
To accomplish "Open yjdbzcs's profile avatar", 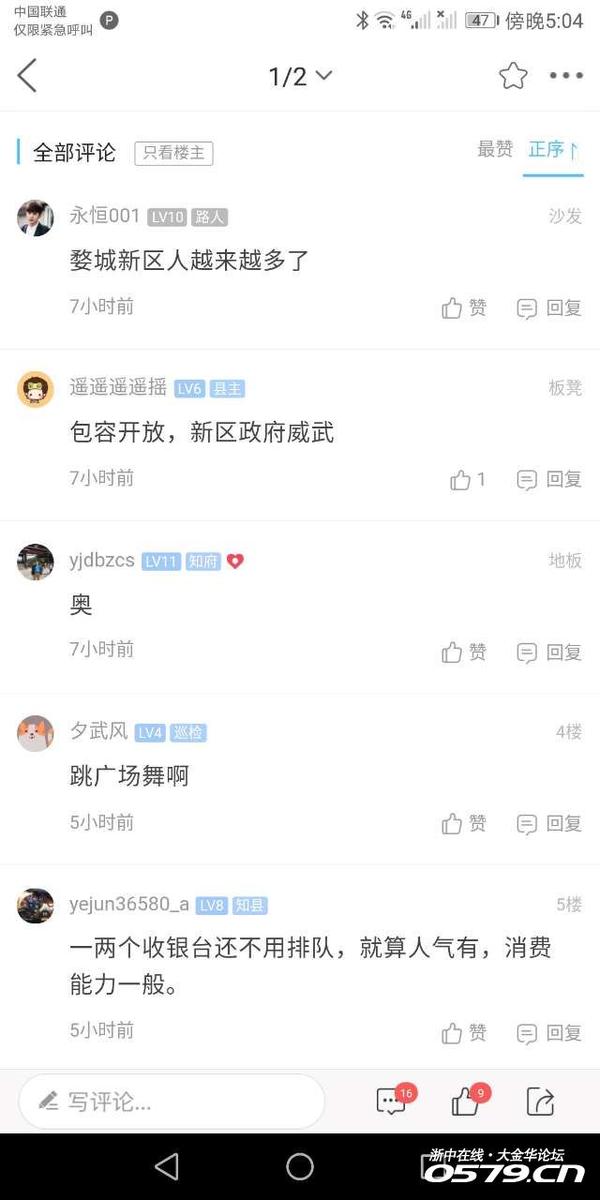I will coord(36,562).
